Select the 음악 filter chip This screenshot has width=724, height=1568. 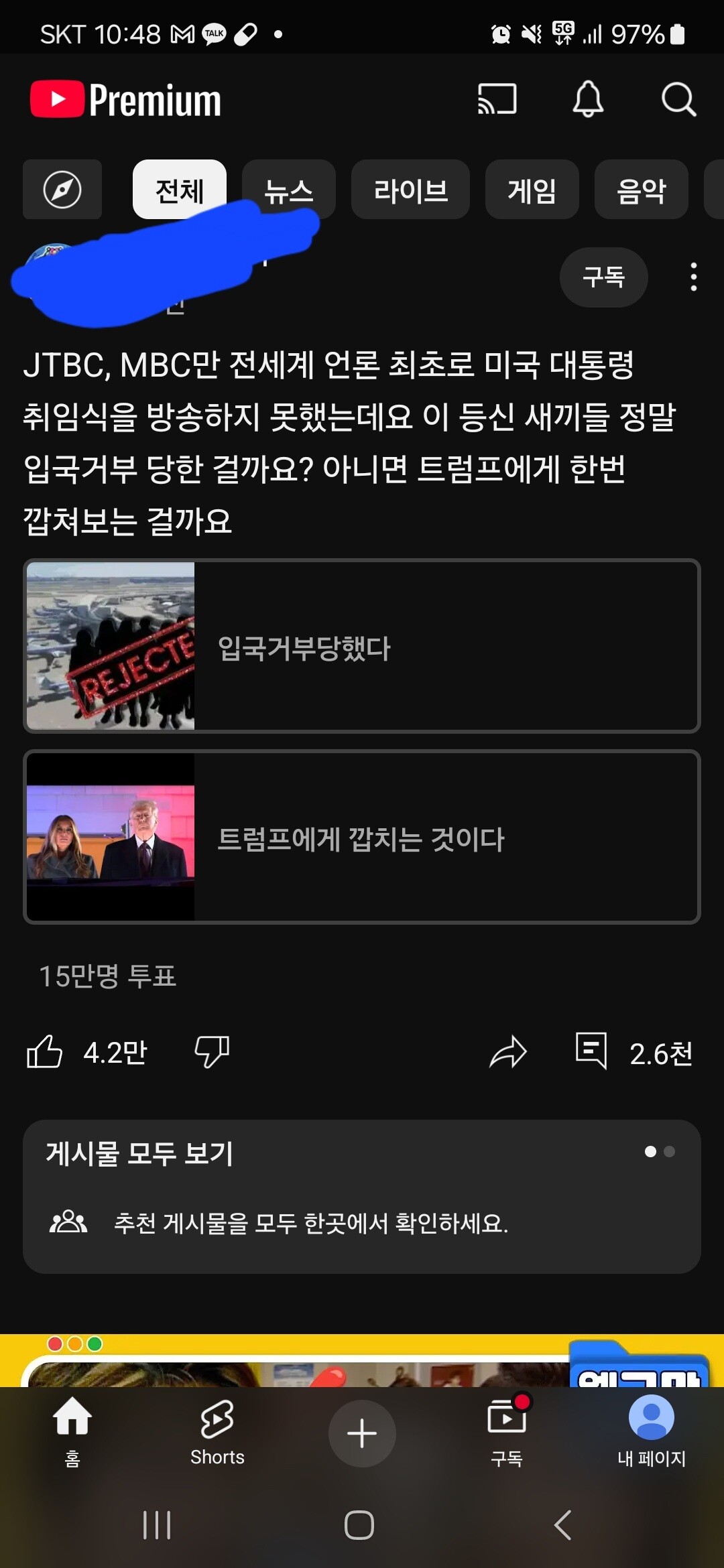[642, 190]
